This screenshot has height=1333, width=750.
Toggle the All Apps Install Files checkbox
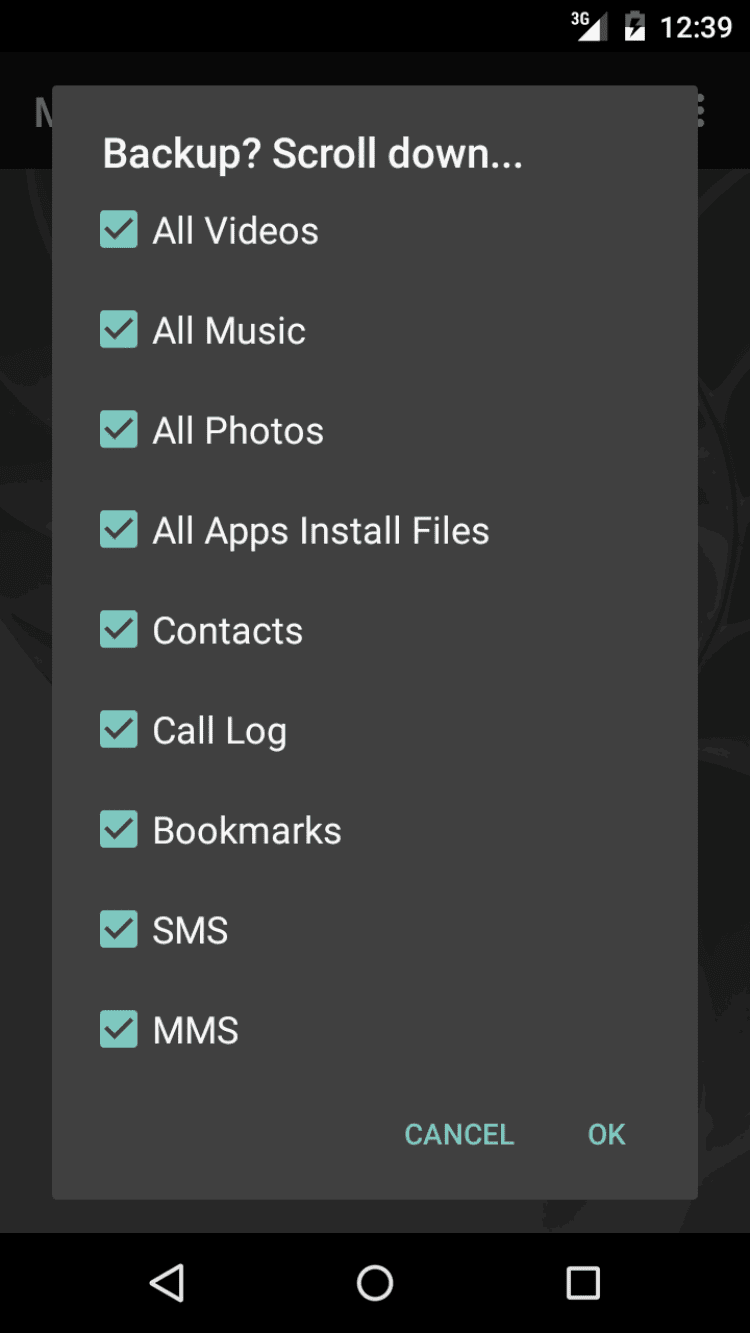[x=119, y=530]
